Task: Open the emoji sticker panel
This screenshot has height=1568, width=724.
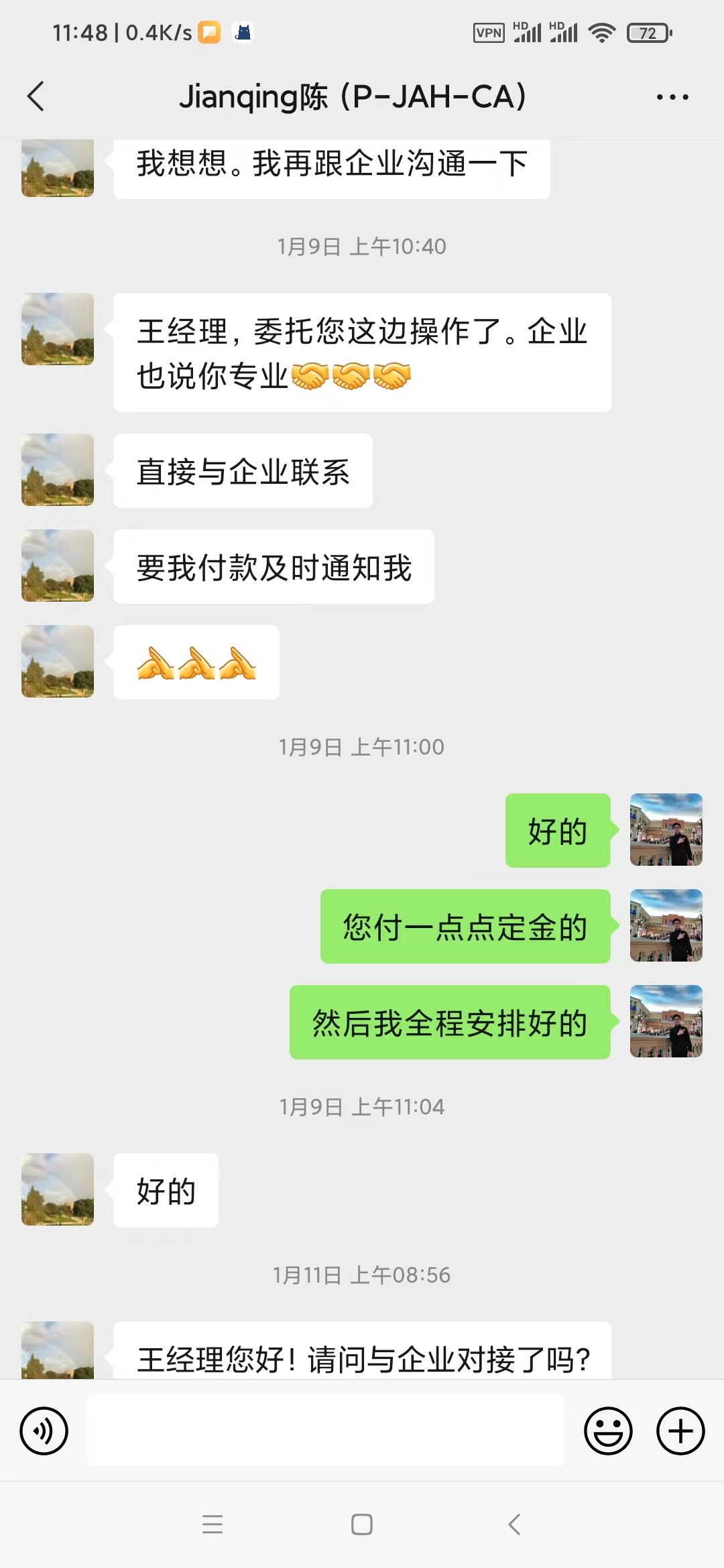Action: pyautogui.click(x=608, y=1431)
